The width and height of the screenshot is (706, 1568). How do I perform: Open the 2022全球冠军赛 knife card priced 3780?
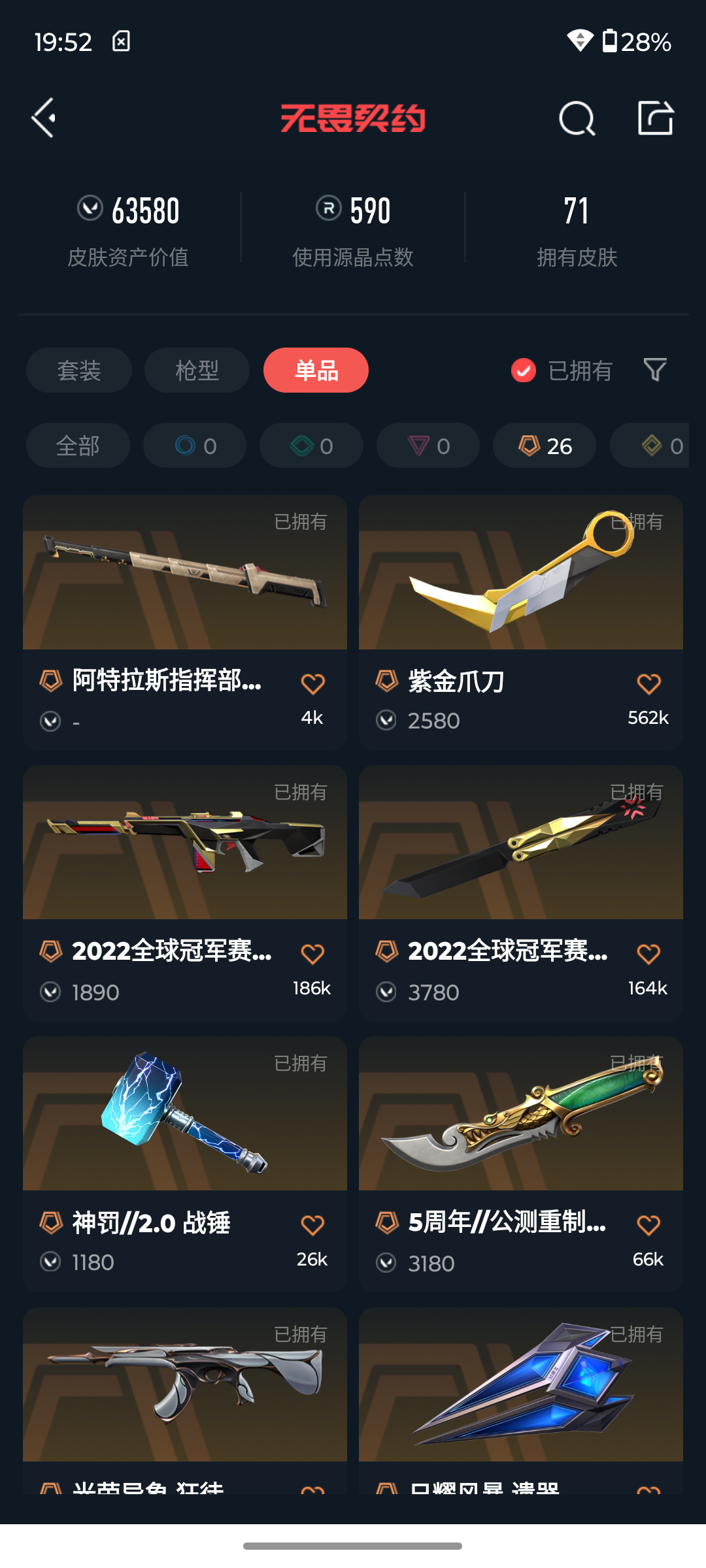point(521,893)
